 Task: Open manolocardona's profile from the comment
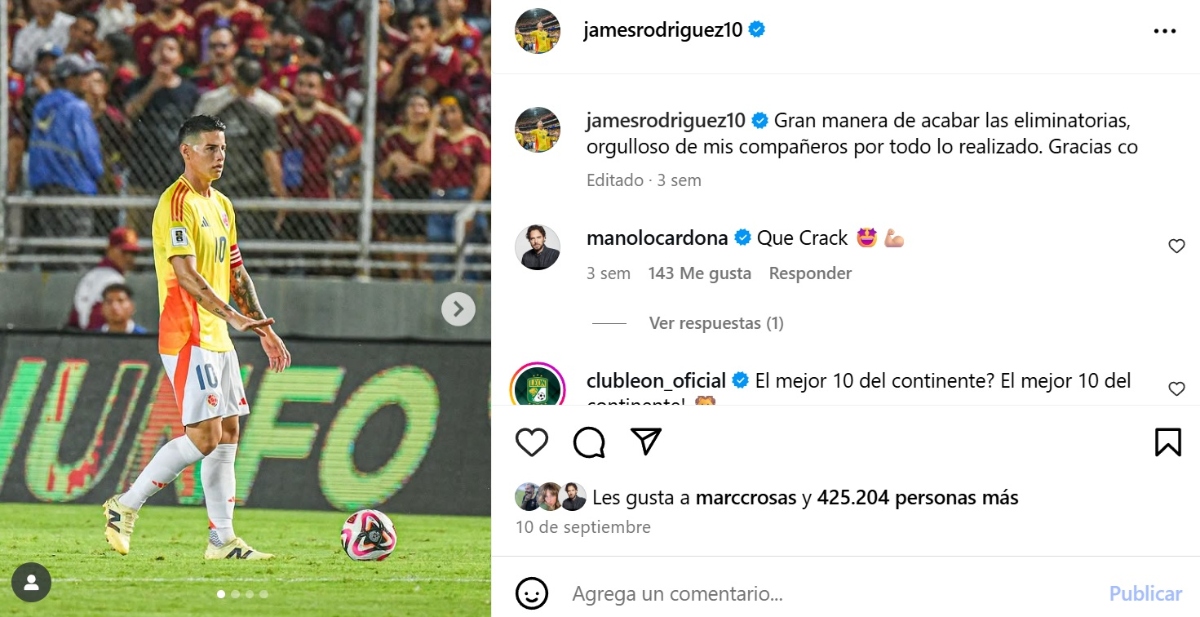(x=656, y=238)
